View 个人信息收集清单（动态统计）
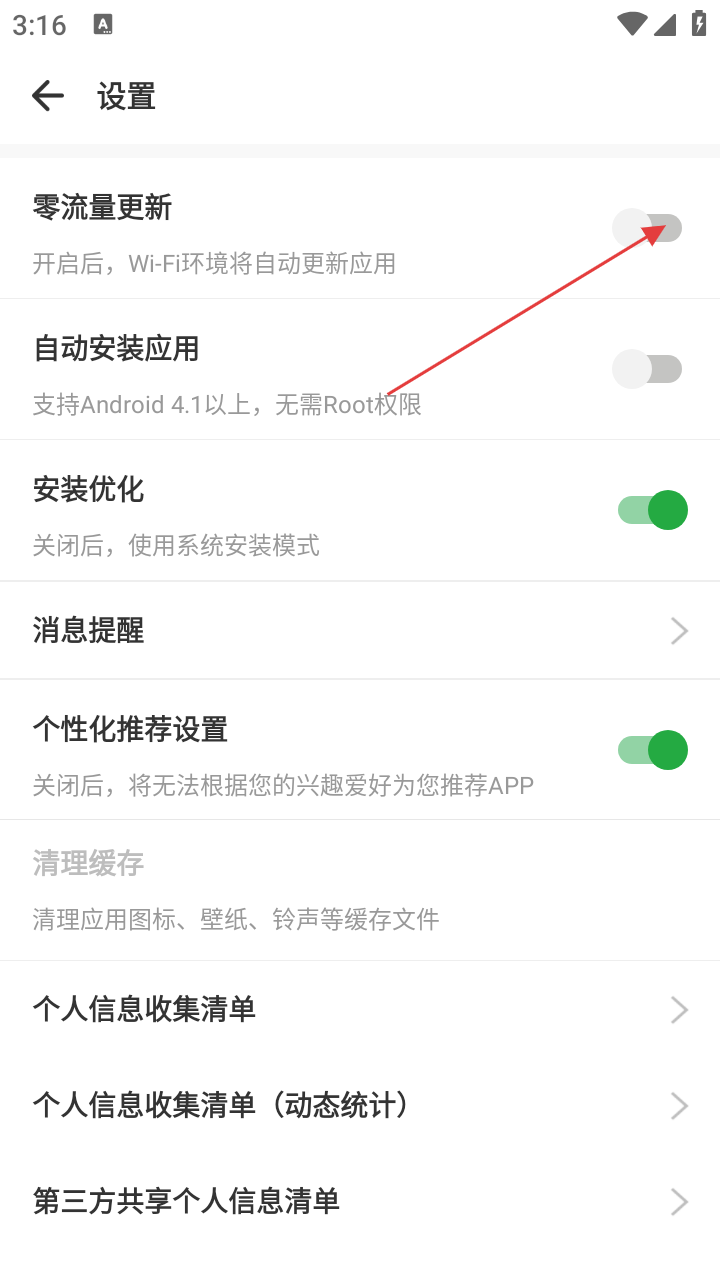This screenshot has height=1280, width=720. pyautogui.click(x=360, y=1105)
